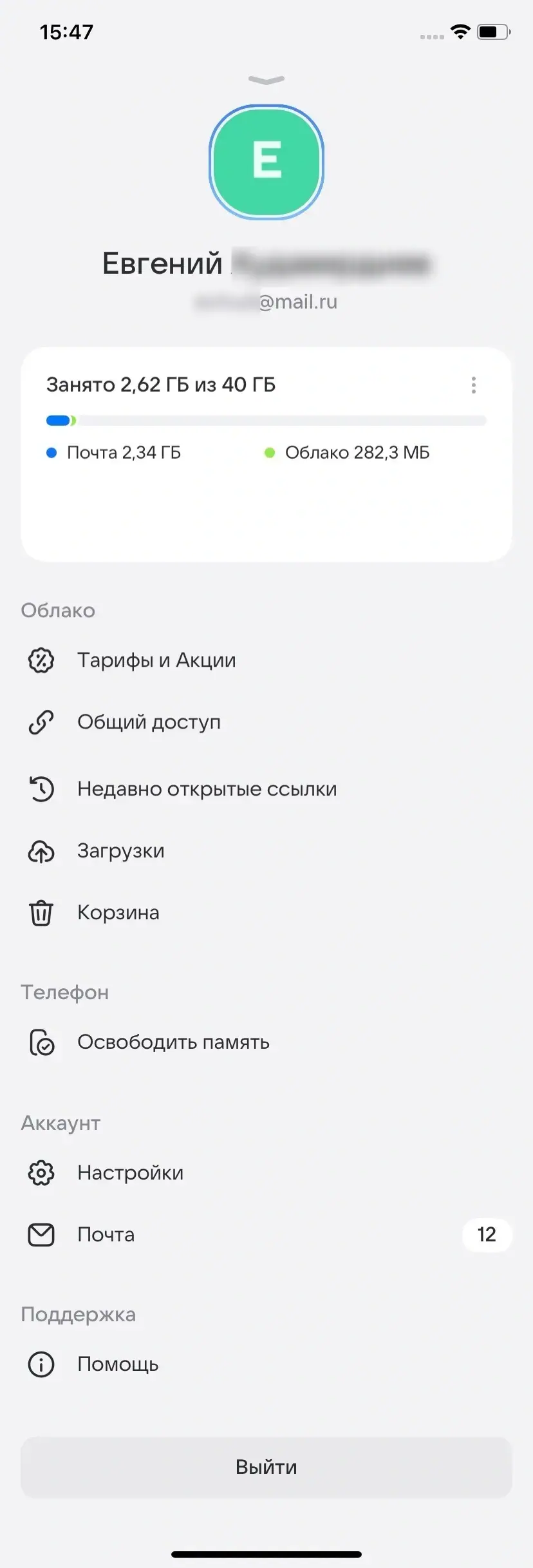The height and width of the screenshot is (1568, 533).
Task: Collapse the profile sheet via top chevron
Action: point(266,80)
